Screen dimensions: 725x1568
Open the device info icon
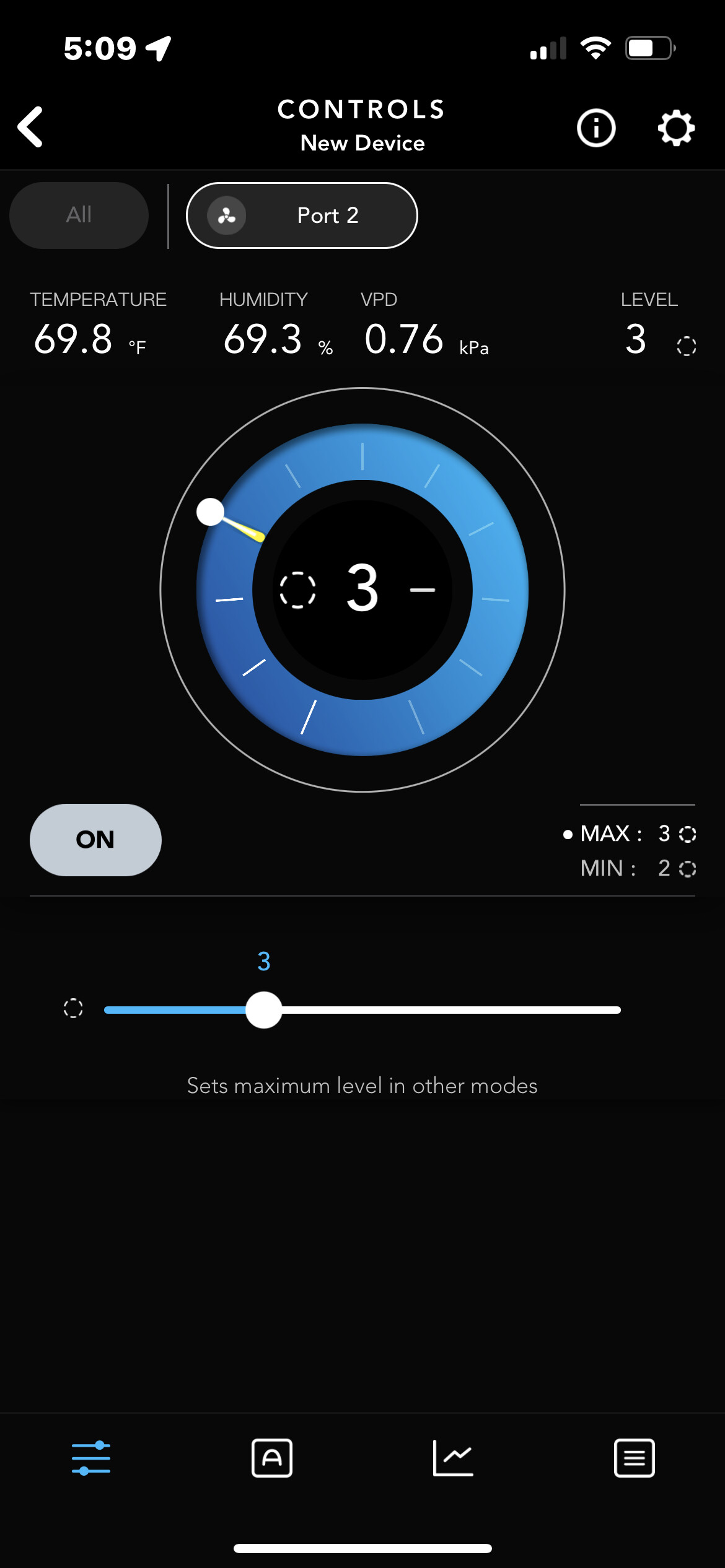(596, 128)
